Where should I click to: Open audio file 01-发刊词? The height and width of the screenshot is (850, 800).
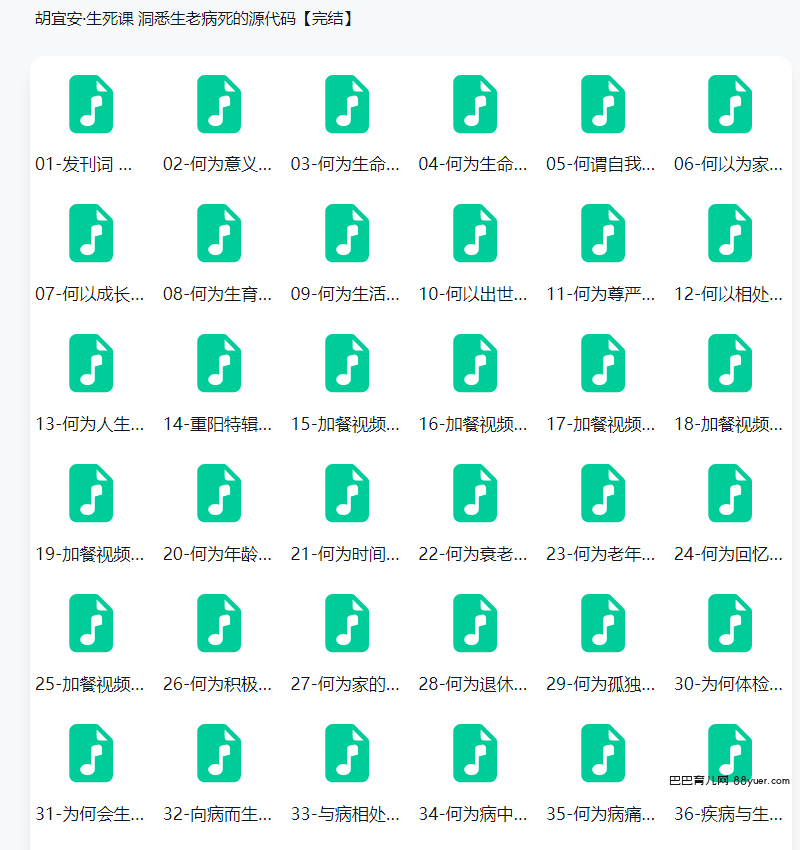[x=90, y=104]
